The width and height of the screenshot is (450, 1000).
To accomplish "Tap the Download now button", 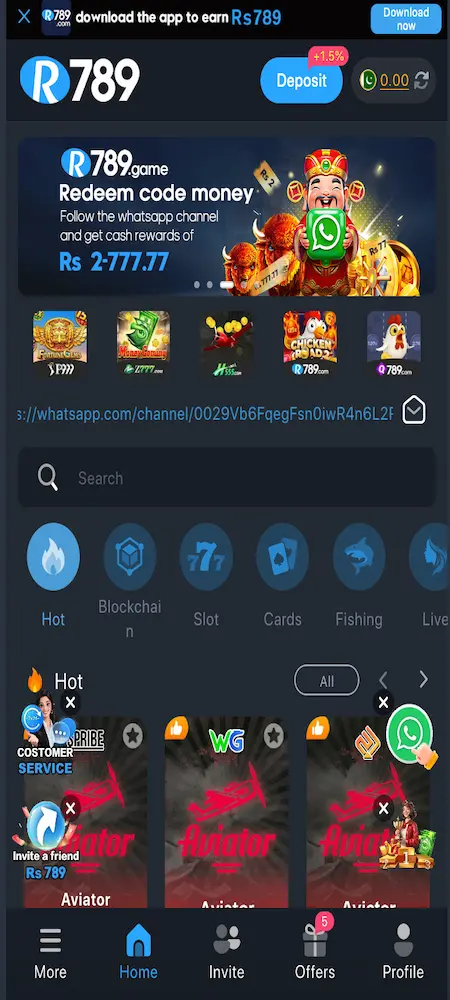I will 406,18.
